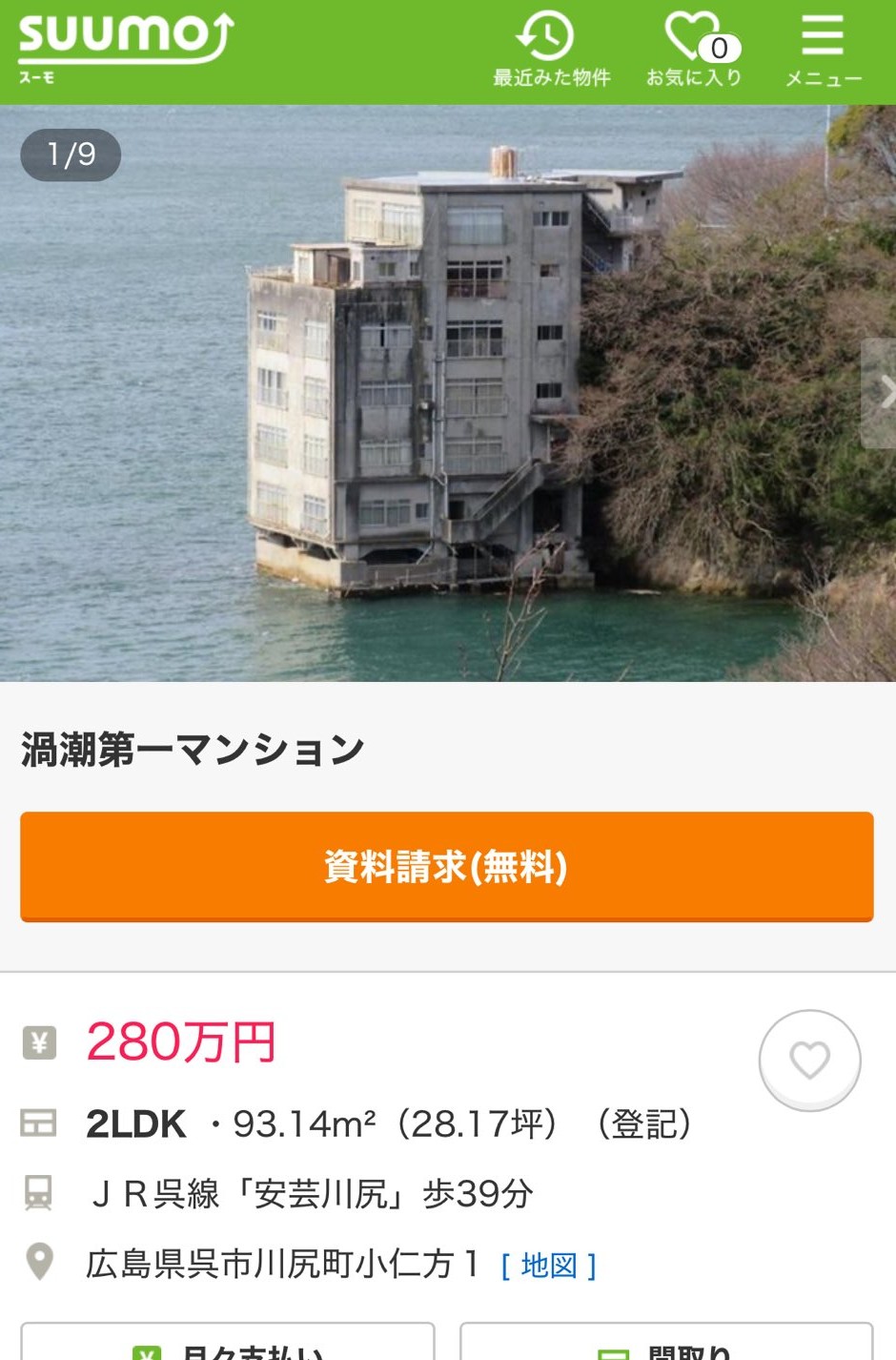Open the 地図 map link
This screenshot has width=896, height=1360.
[549, 1266]
